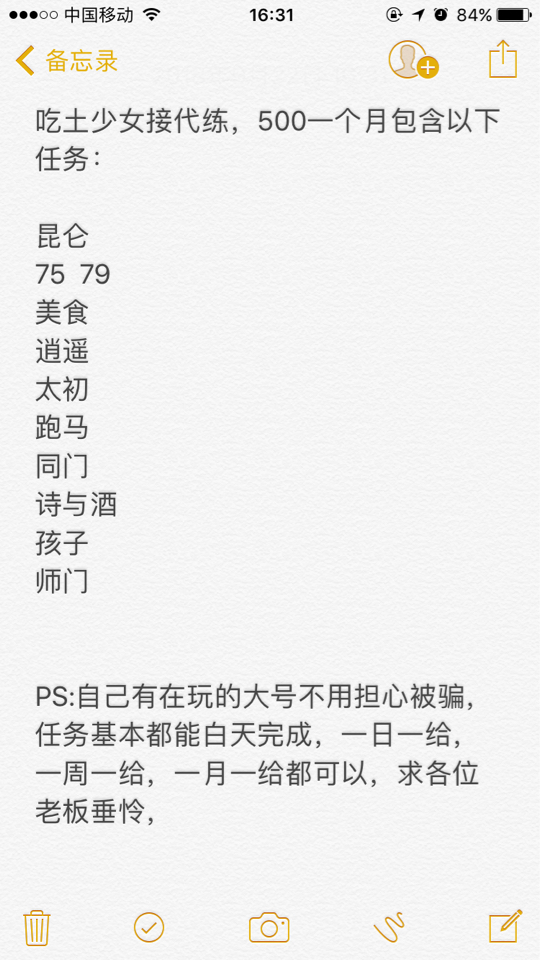Add people to this note

(x=413, y=60)
